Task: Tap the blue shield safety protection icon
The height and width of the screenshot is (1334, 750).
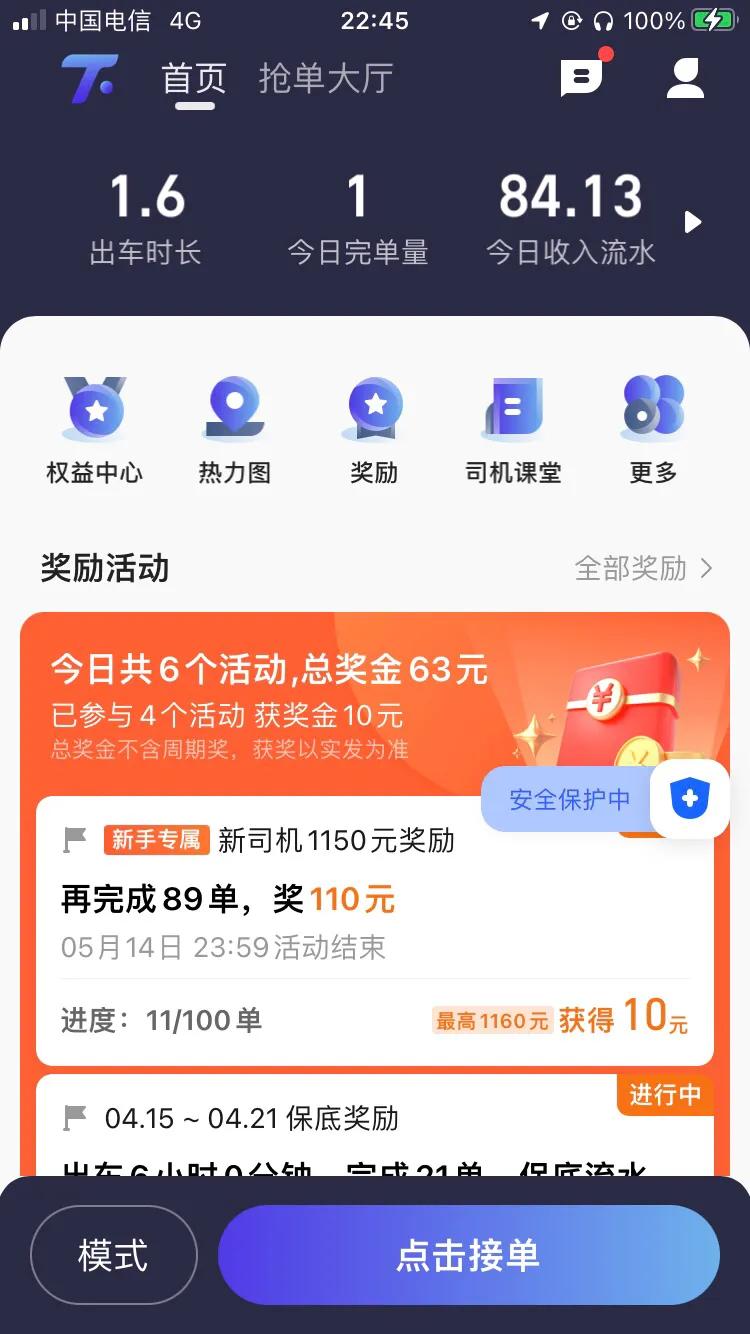Action: coord(689,799)
